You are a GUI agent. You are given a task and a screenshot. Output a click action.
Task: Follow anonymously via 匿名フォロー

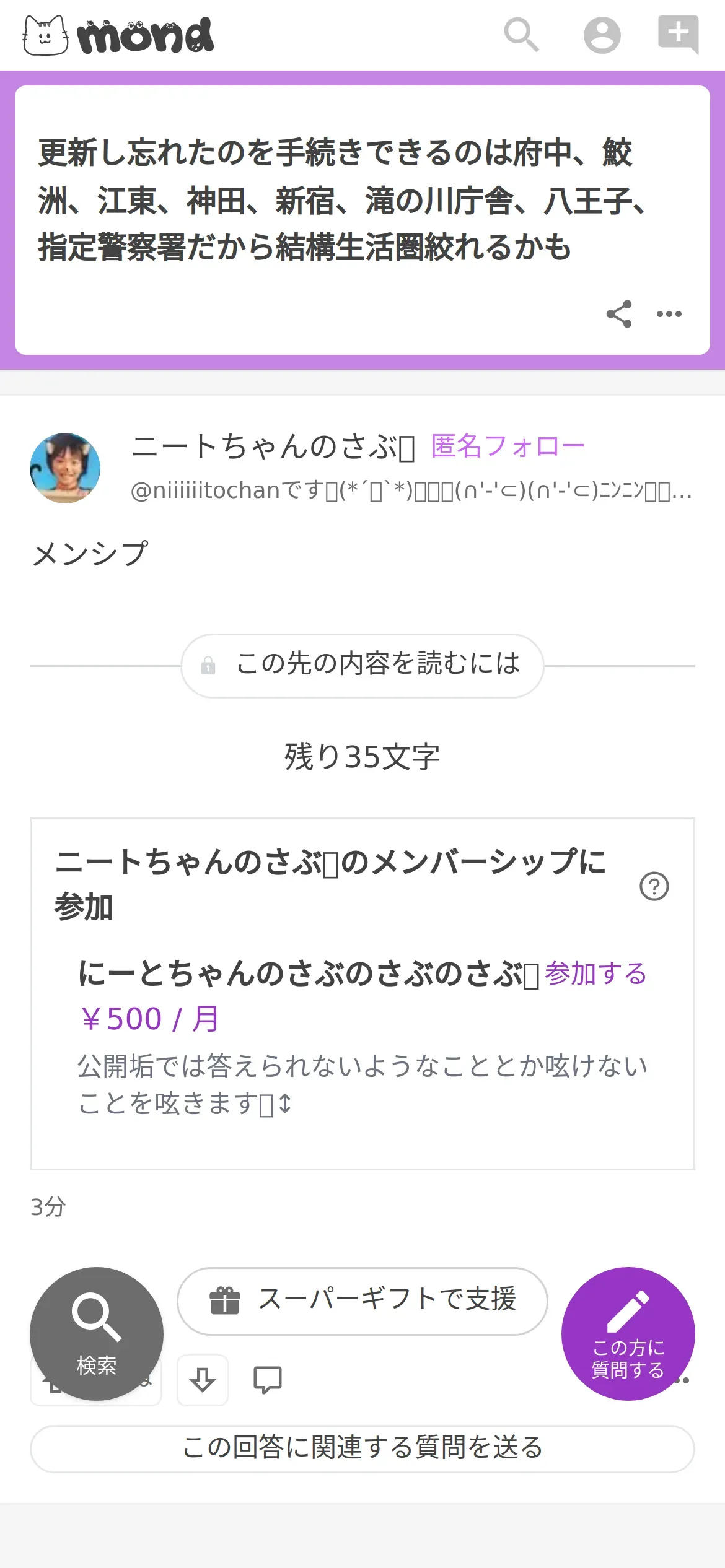click(x=508, y=446)
